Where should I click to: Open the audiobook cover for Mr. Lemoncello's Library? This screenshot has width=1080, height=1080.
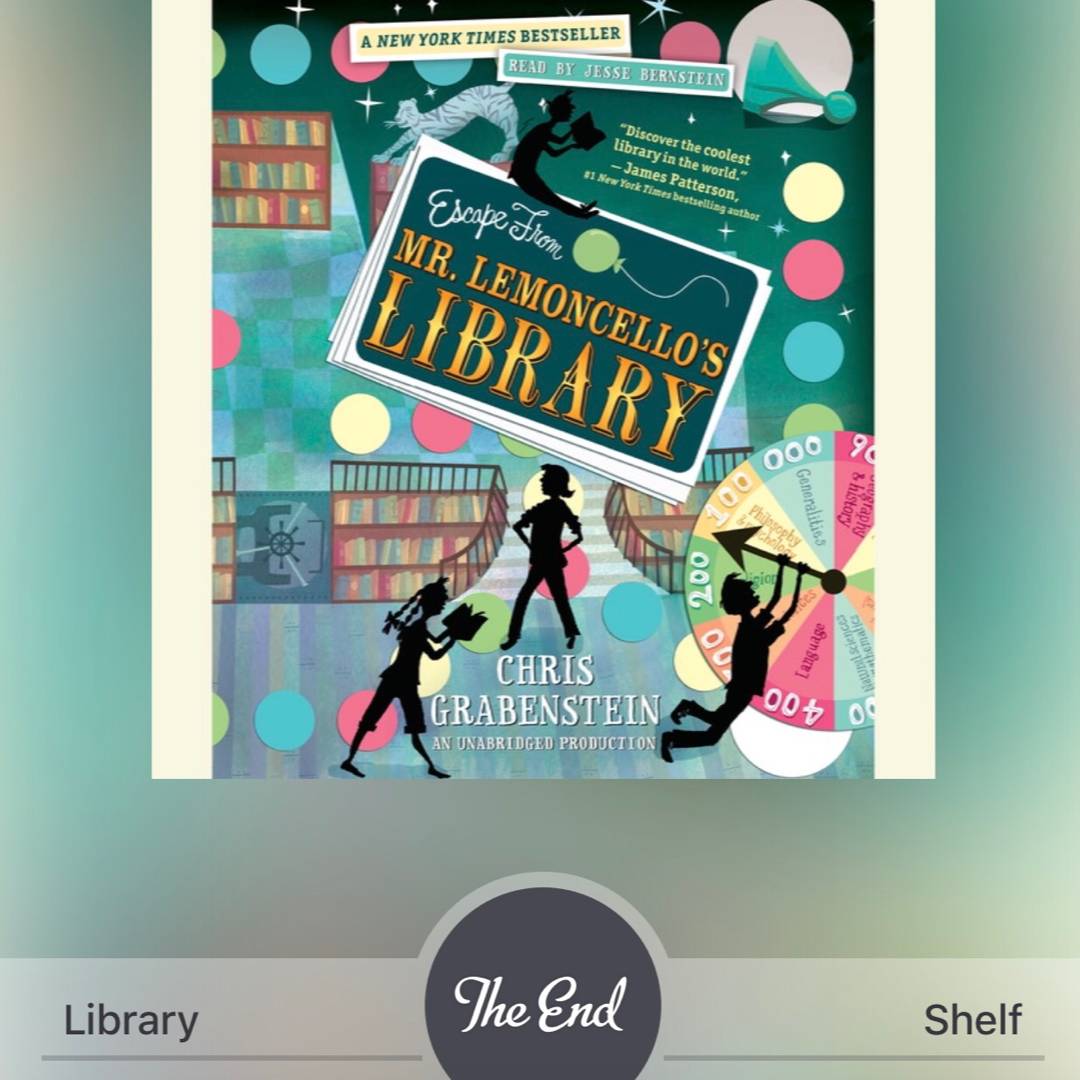543,388
